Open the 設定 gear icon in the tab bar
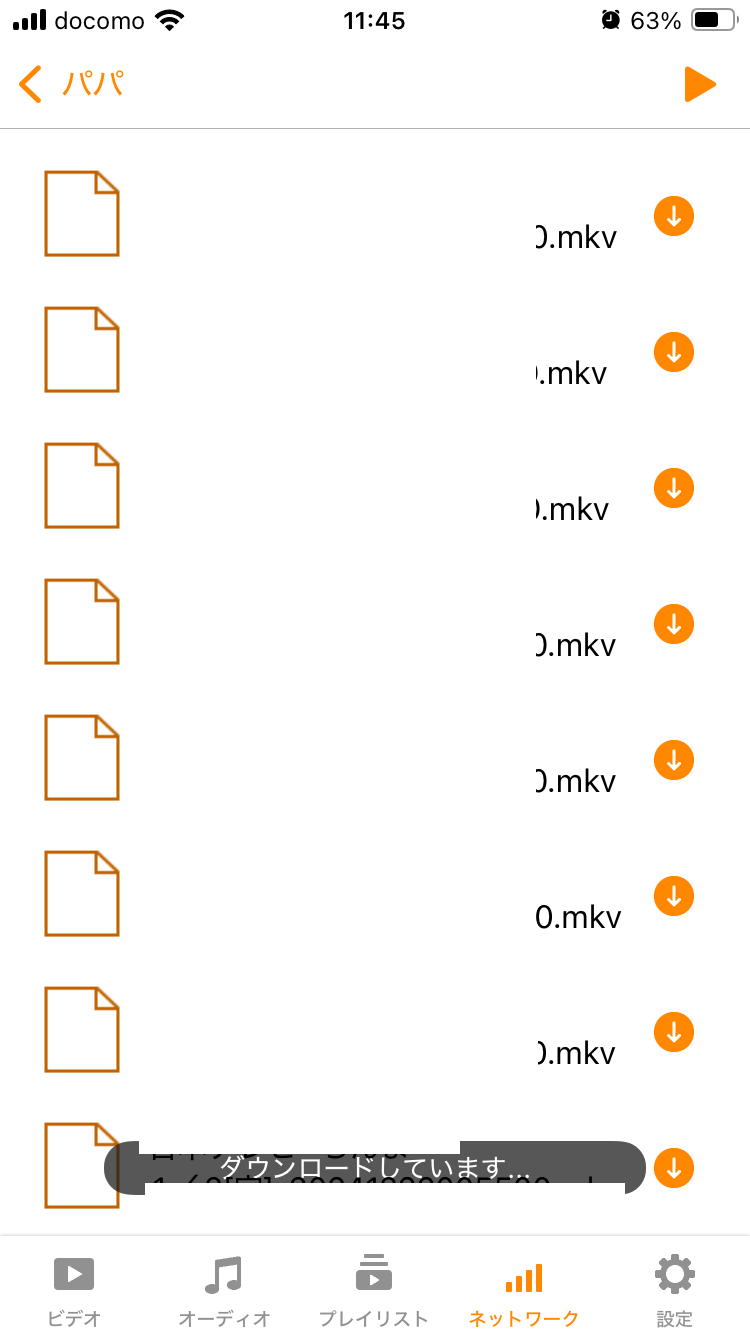Viewport: 750px width, 1334px height. (673, 1274)
